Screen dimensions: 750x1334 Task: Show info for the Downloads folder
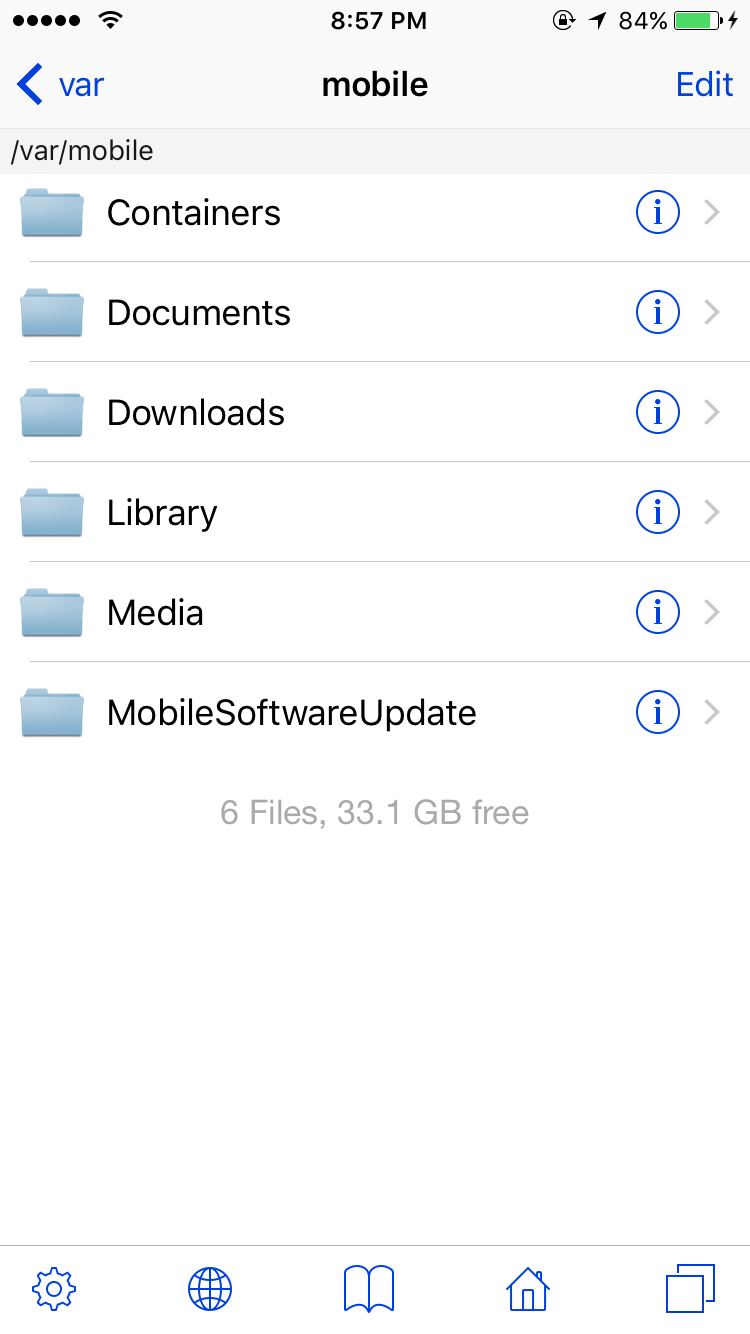(x=658, y=412)
